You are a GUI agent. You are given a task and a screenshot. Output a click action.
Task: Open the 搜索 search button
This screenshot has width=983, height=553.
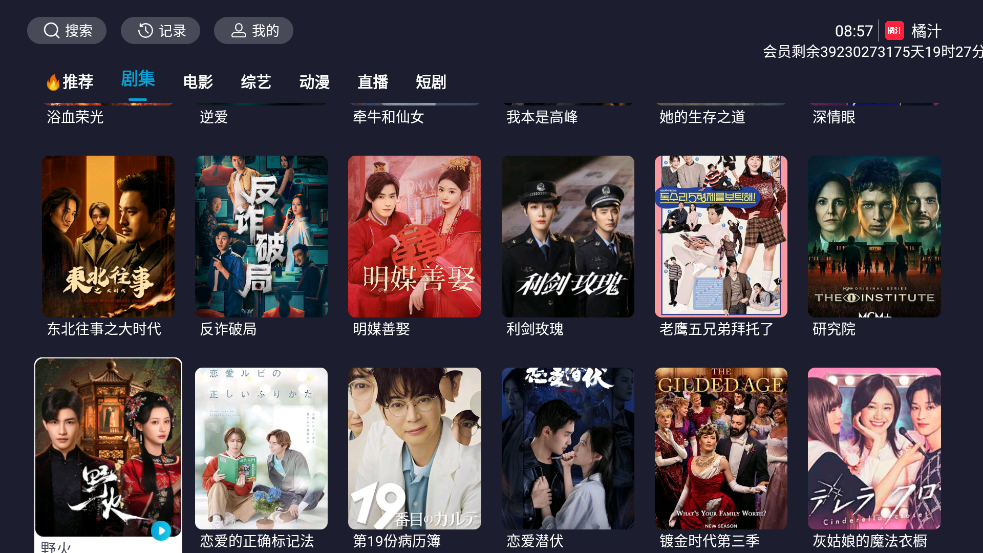67,31
